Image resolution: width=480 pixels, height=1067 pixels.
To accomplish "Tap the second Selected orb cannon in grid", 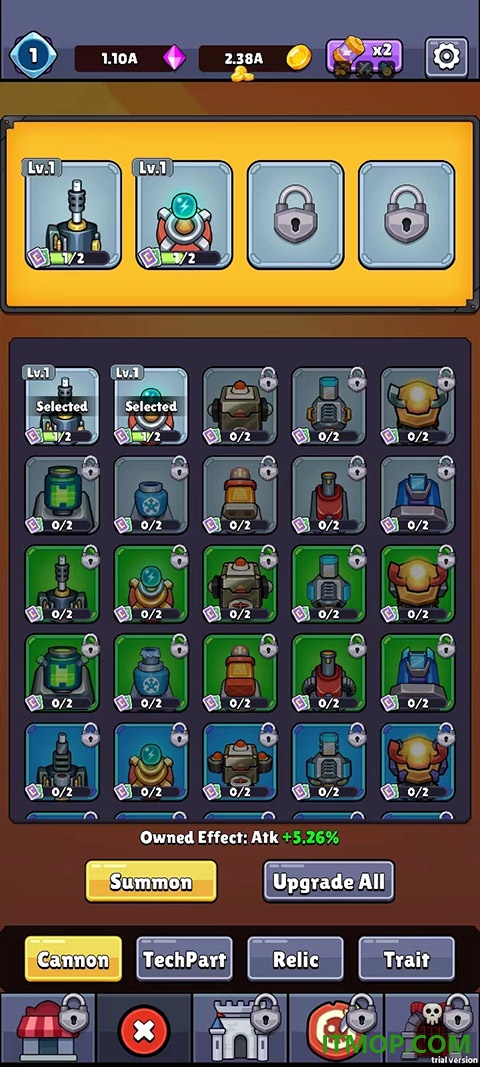I will [x=150, y=406].
